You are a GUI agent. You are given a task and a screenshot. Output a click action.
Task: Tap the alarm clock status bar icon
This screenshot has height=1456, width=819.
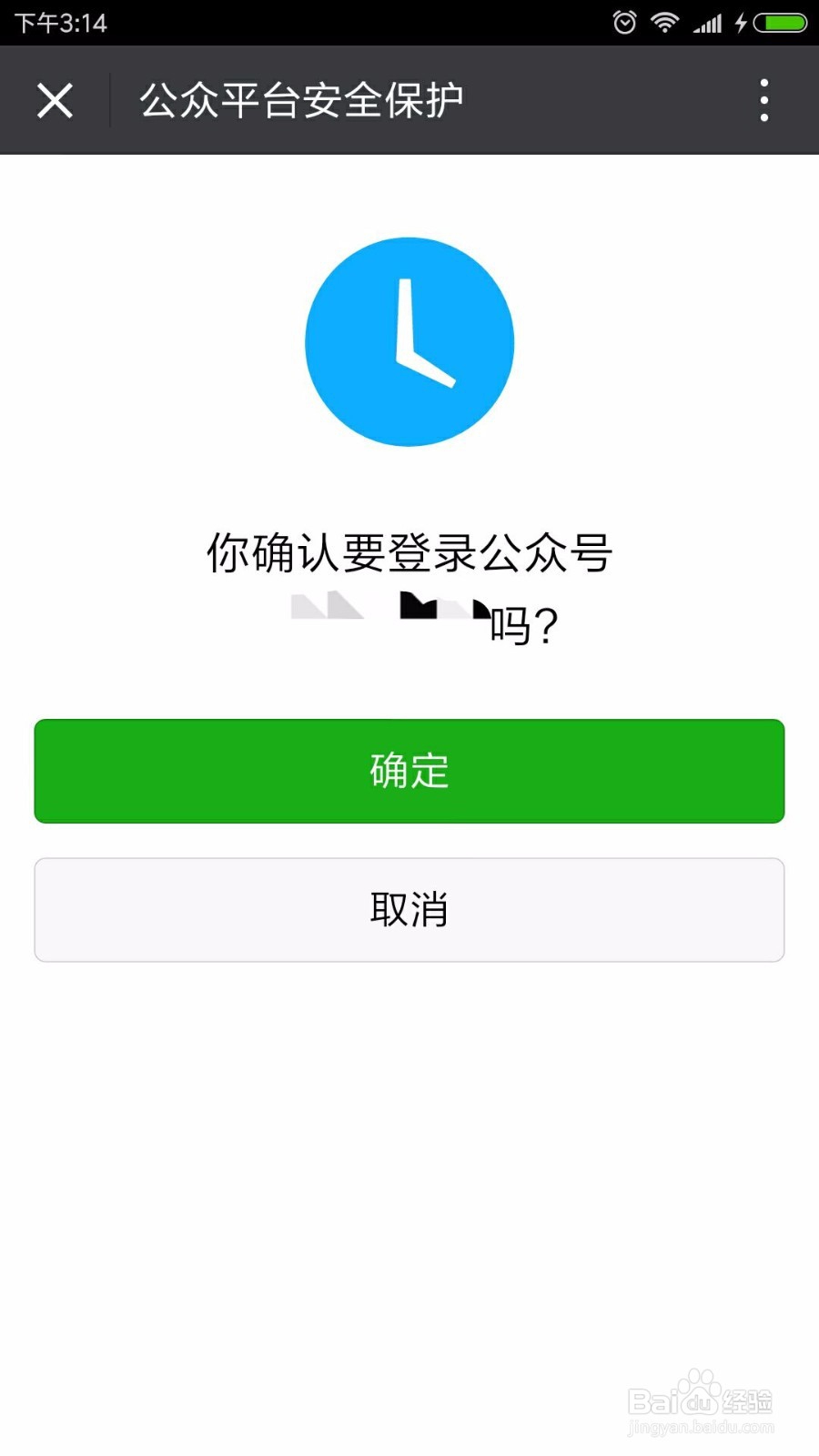[623, 22]
